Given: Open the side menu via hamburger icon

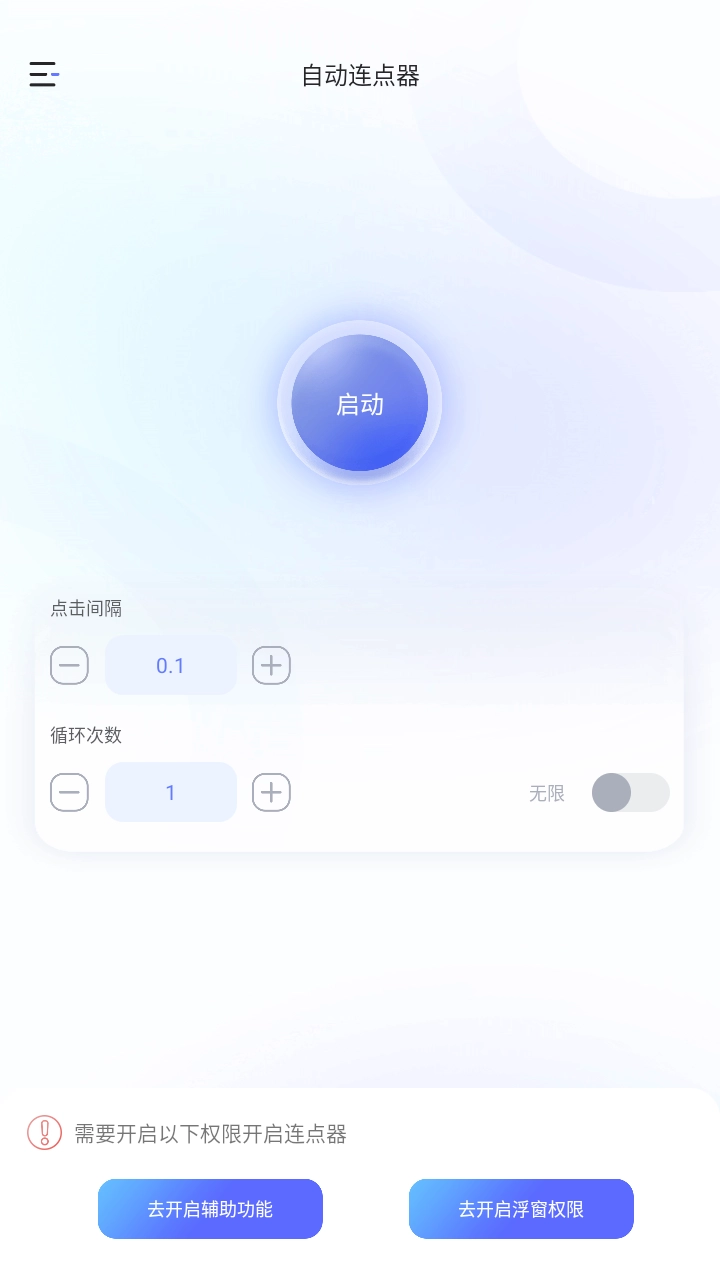Looking at the screenshot, I should pyautogui.click(x=42, y=75).
